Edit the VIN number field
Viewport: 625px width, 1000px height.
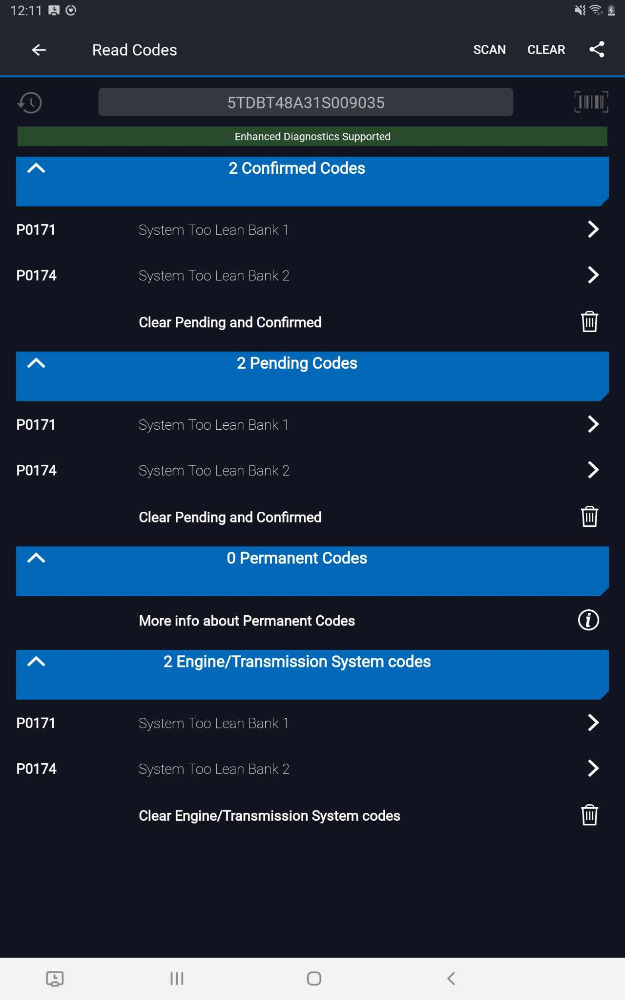pos(305,103)
